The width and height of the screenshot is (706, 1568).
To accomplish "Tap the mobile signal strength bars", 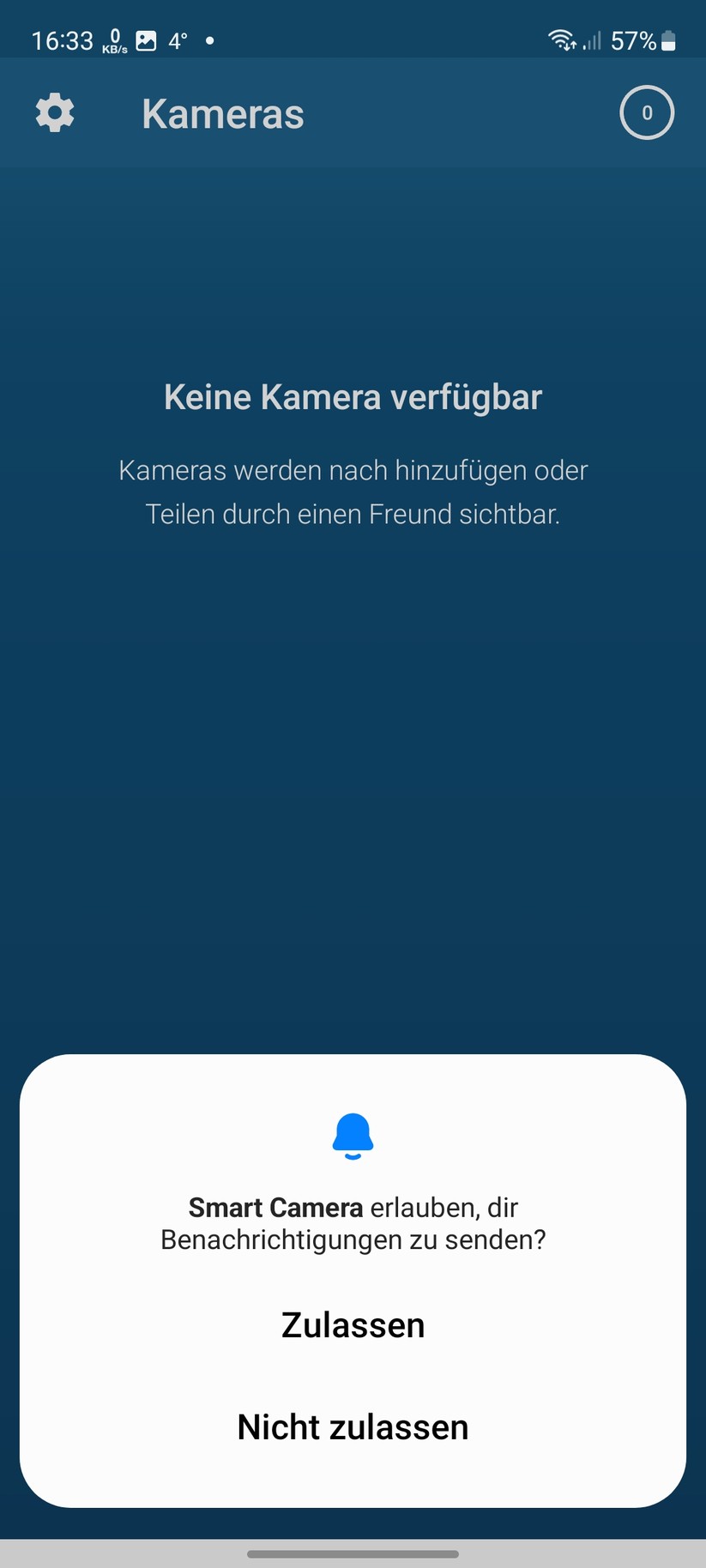I will tap(594, 39).
